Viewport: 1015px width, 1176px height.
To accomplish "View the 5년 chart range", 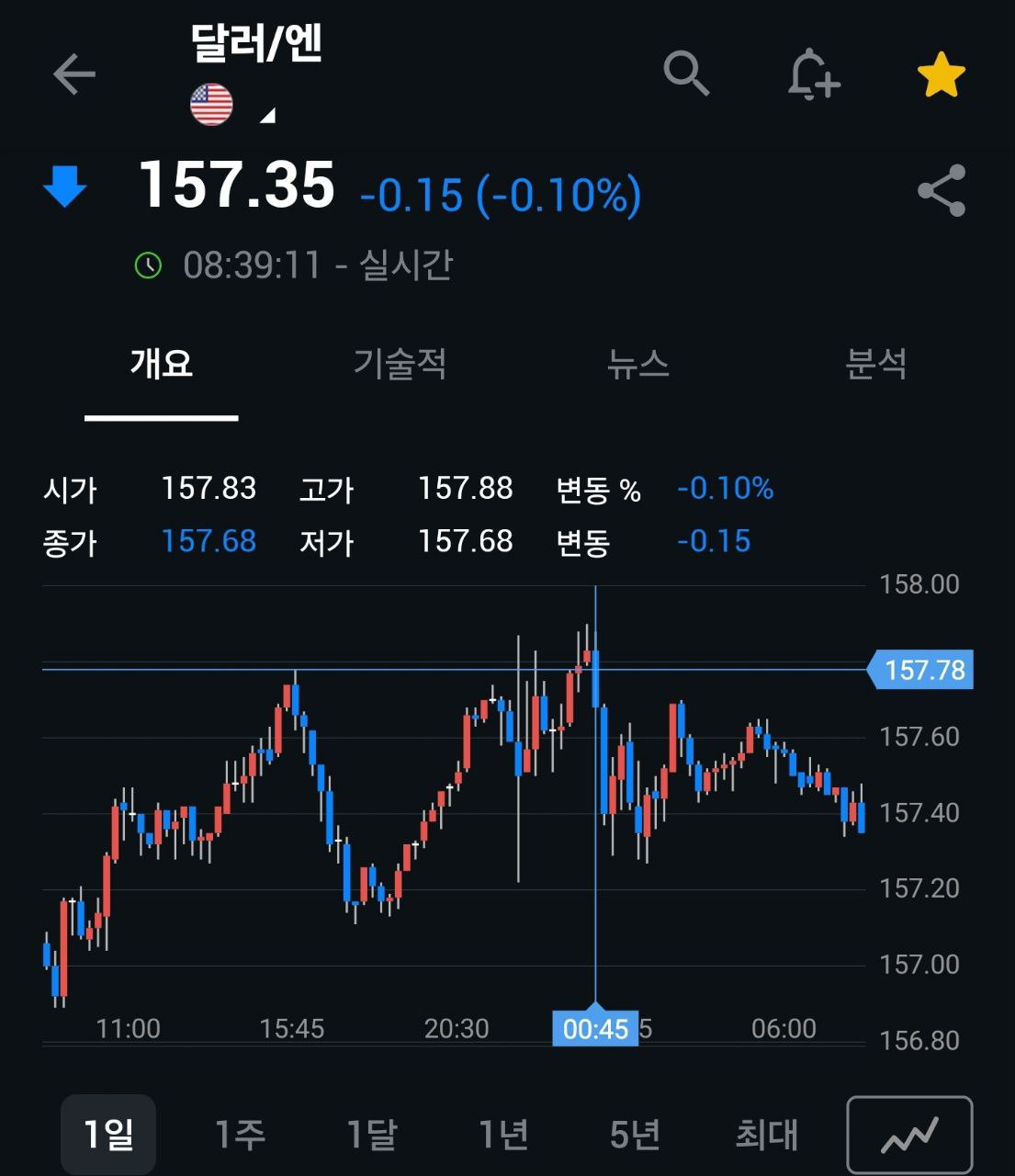I will 635,1135.
